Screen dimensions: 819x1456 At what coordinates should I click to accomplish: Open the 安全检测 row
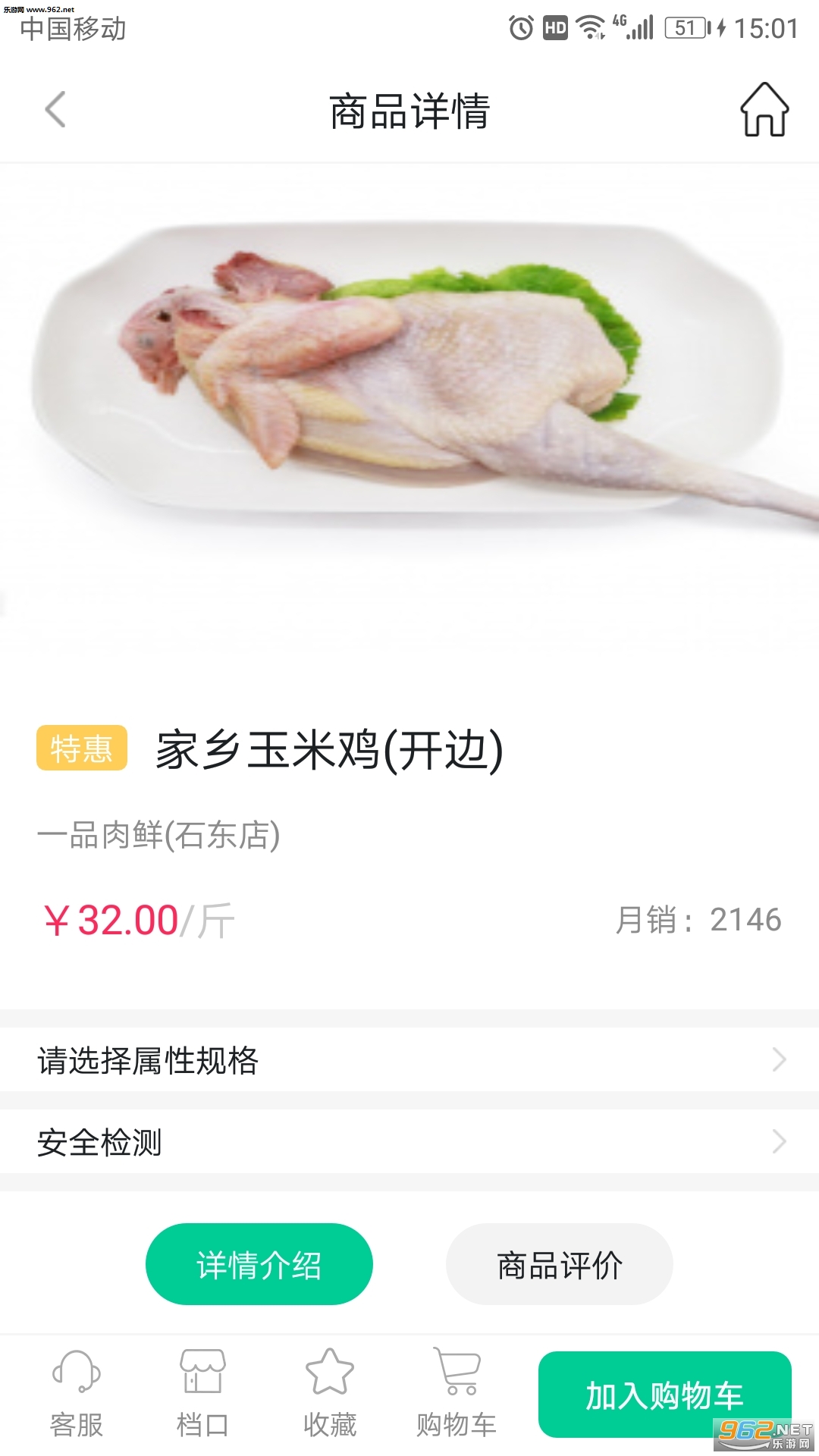(x=409, y=1141)
